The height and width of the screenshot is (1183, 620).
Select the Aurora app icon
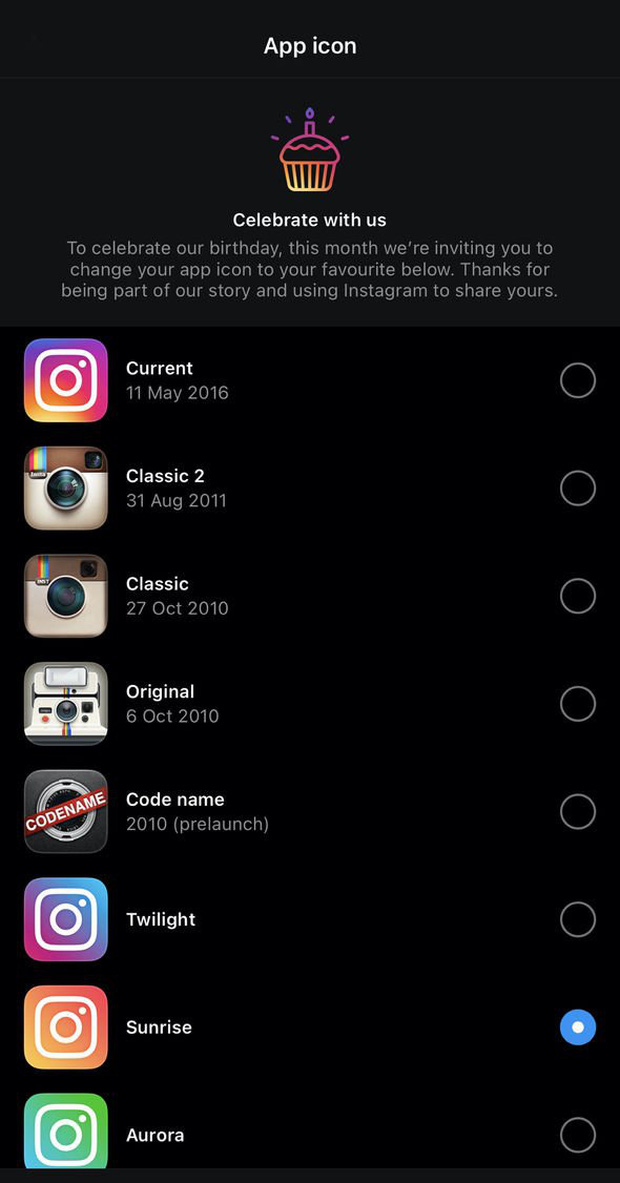point(577,1135)
